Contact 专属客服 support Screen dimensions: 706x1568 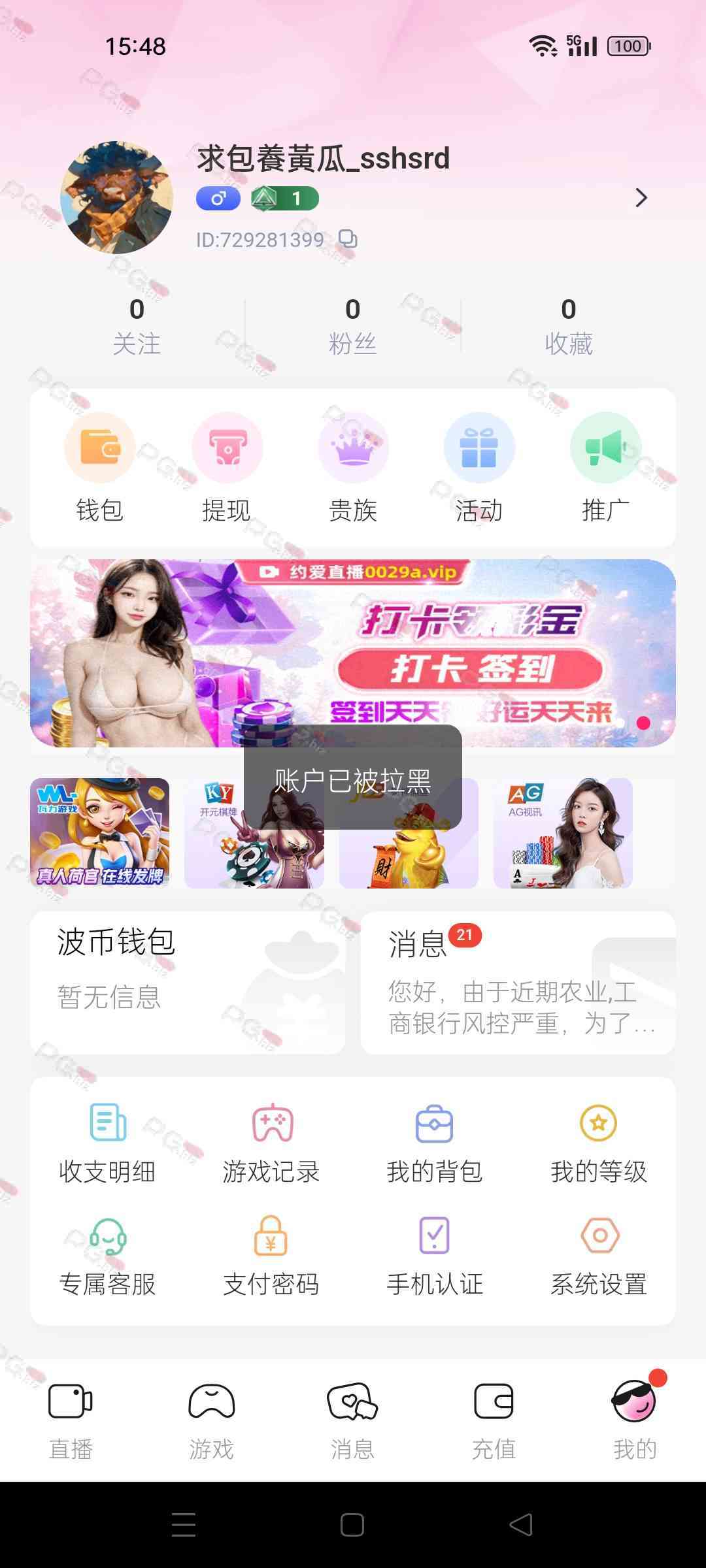[x=107, y=1256]
